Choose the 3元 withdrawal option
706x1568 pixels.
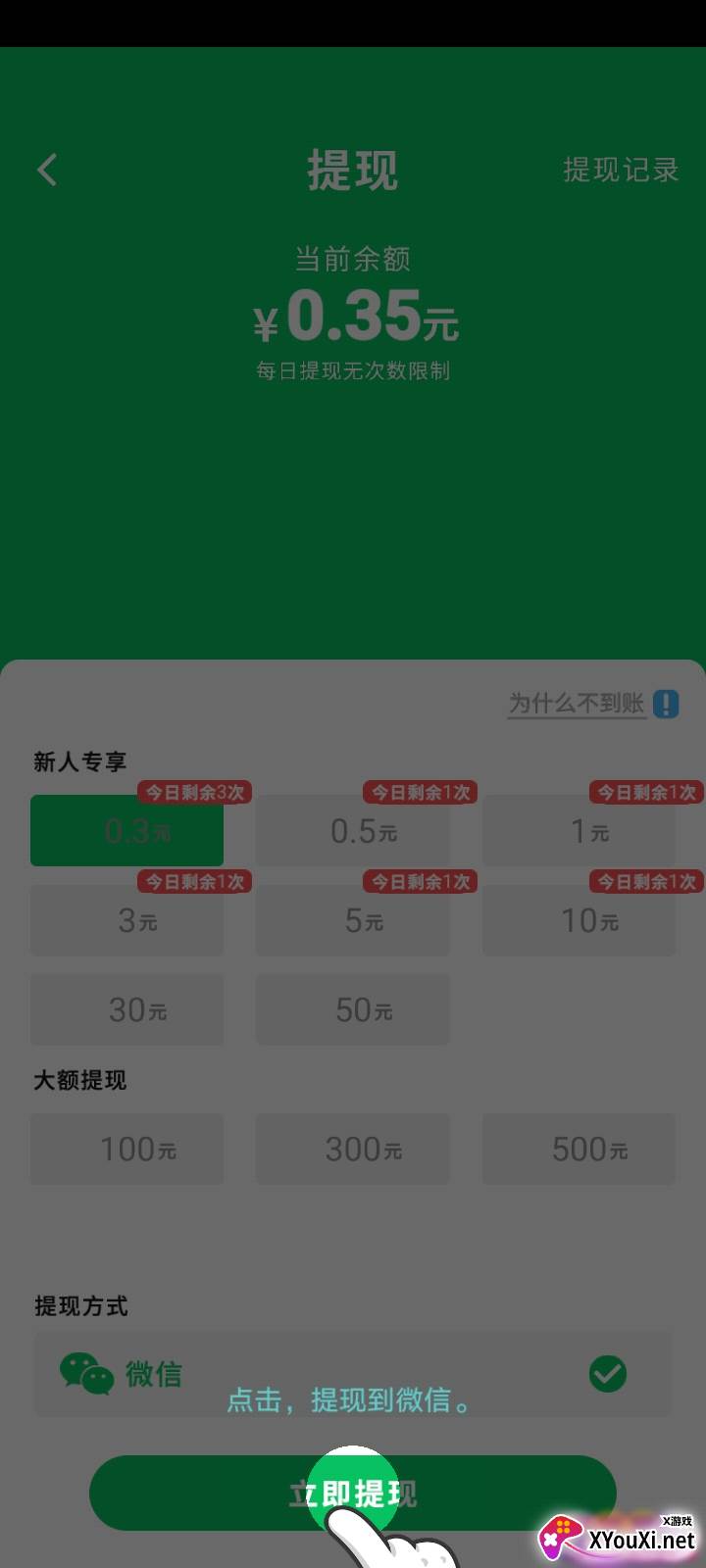coord(127,920)
